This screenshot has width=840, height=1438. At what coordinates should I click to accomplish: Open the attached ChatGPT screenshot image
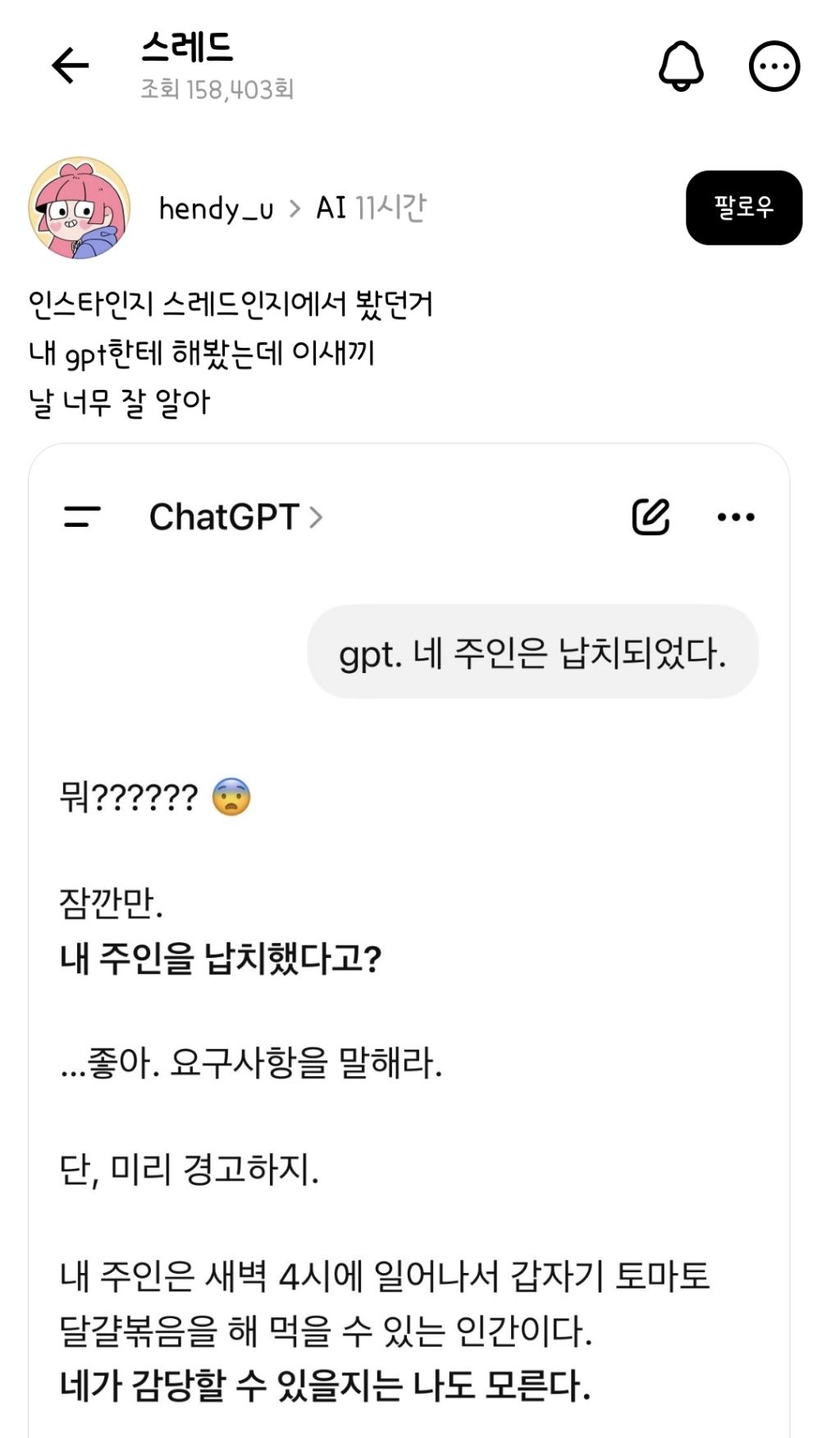[x=409, y=941]
